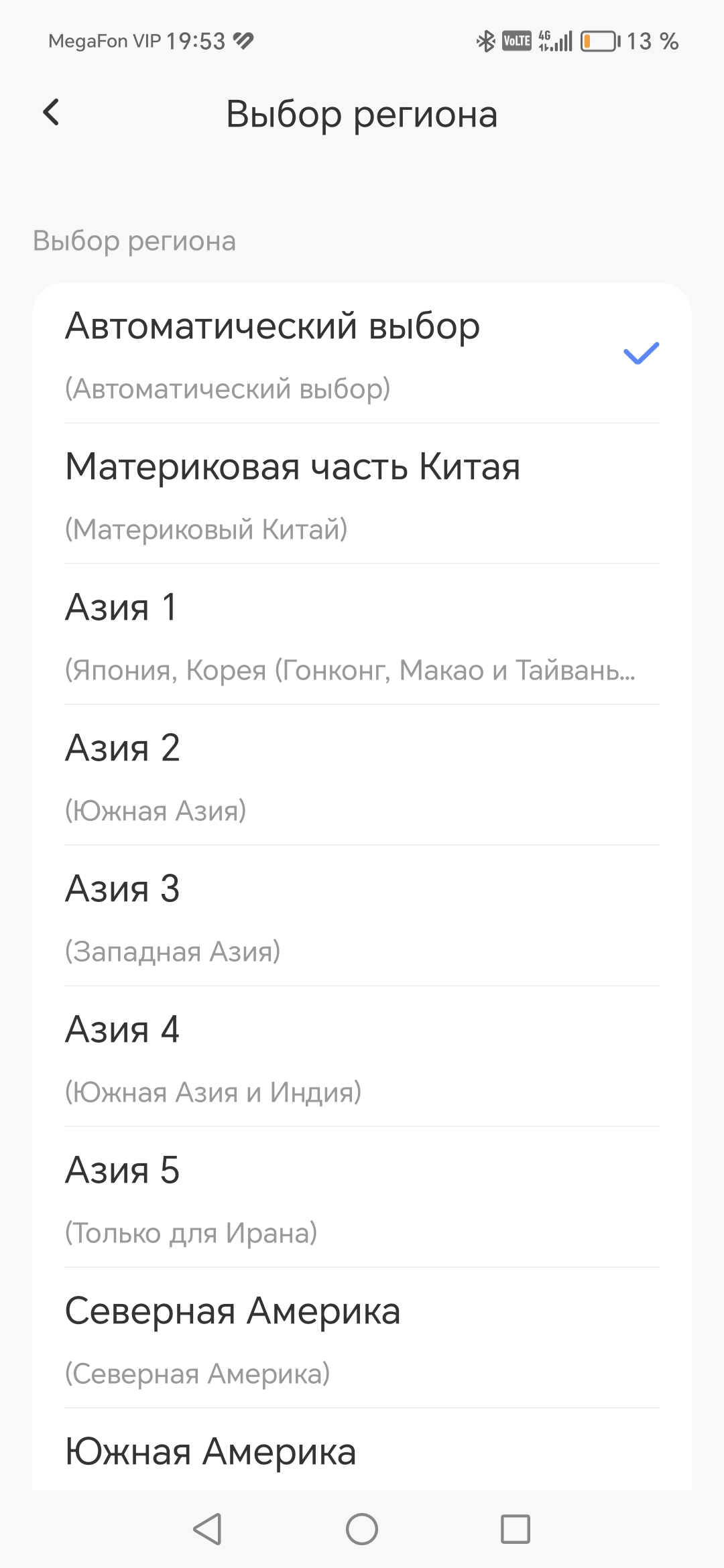Pick Азия 5 (Только для Ирана)
The height and width of the screenshot is (1568, 724).
362,1198
